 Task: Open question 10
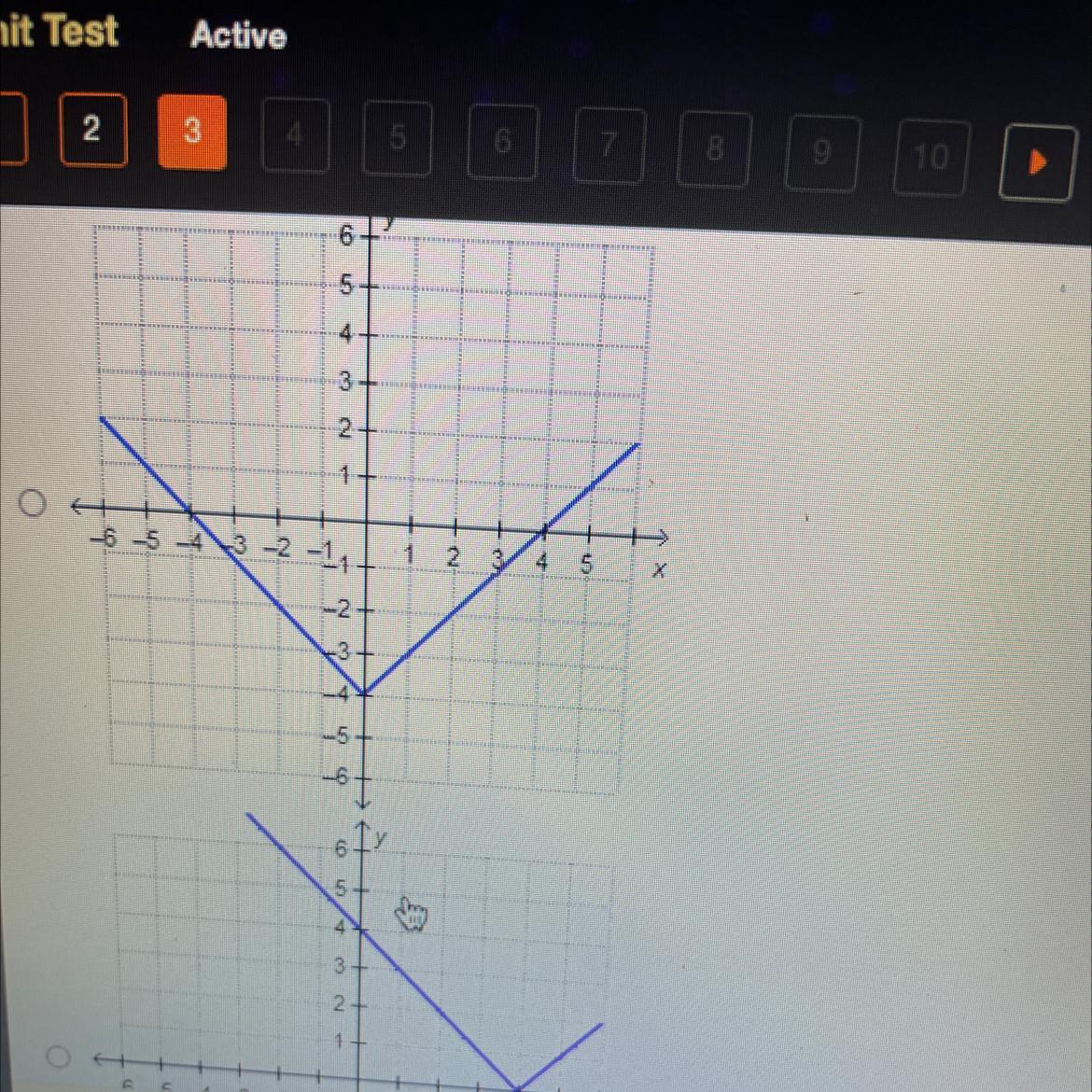[931, 158]
